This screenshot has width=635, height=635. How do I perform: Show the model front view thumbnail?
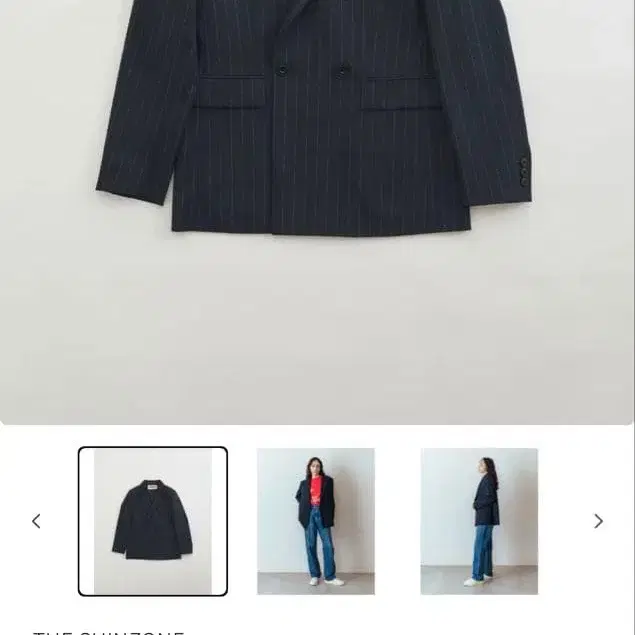(x=315, y=521)
